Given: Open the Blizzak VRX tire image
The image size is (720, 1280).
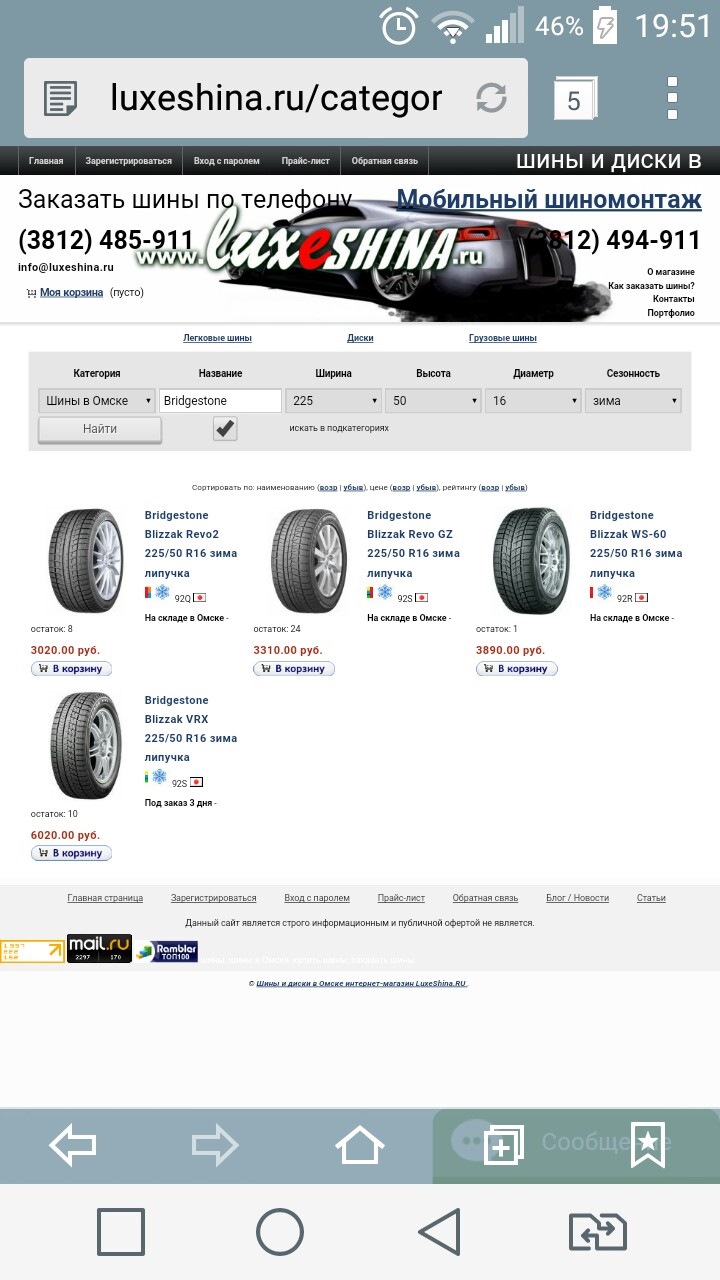Looking at the screenshot, I should click(85, 745).
